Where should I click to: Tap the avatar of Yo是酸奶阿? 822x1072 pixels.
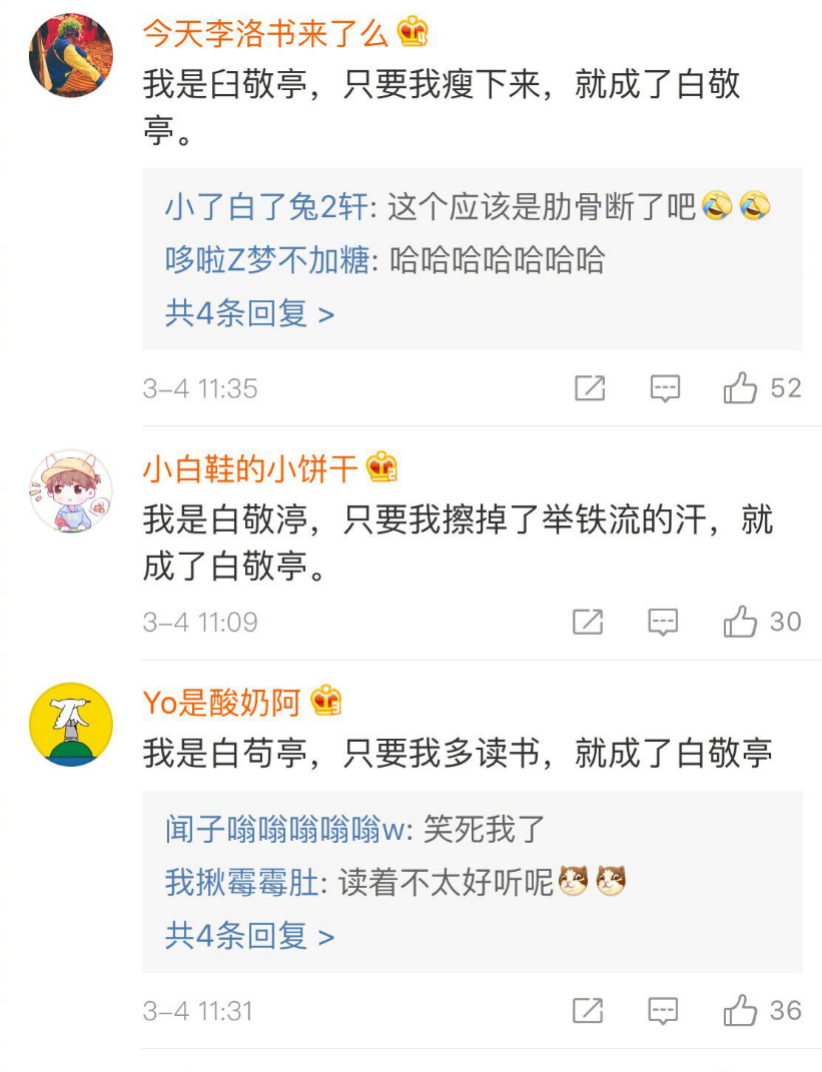click(x=70, y=723)
